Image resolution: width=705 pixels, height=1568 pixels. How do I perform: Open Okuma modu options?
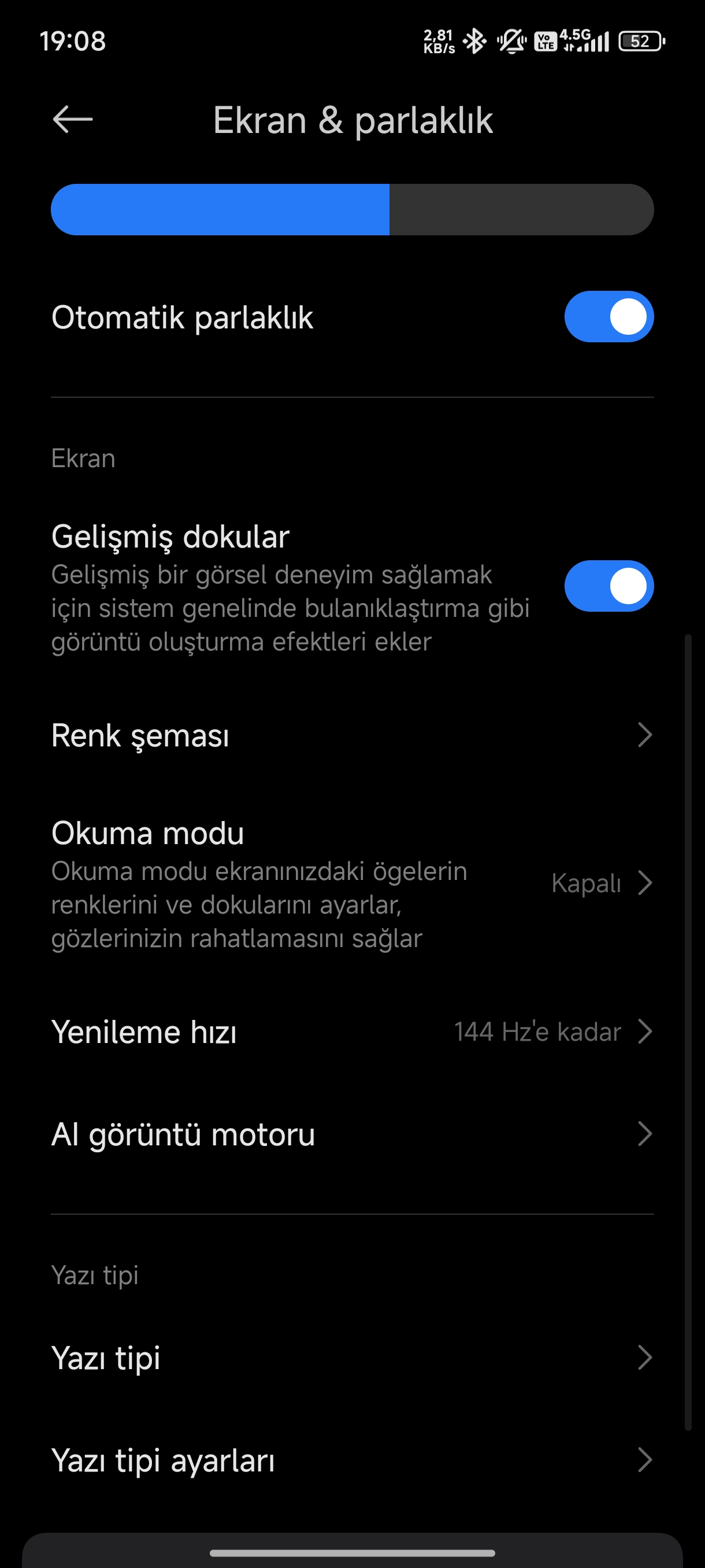[x=352, y=884]
